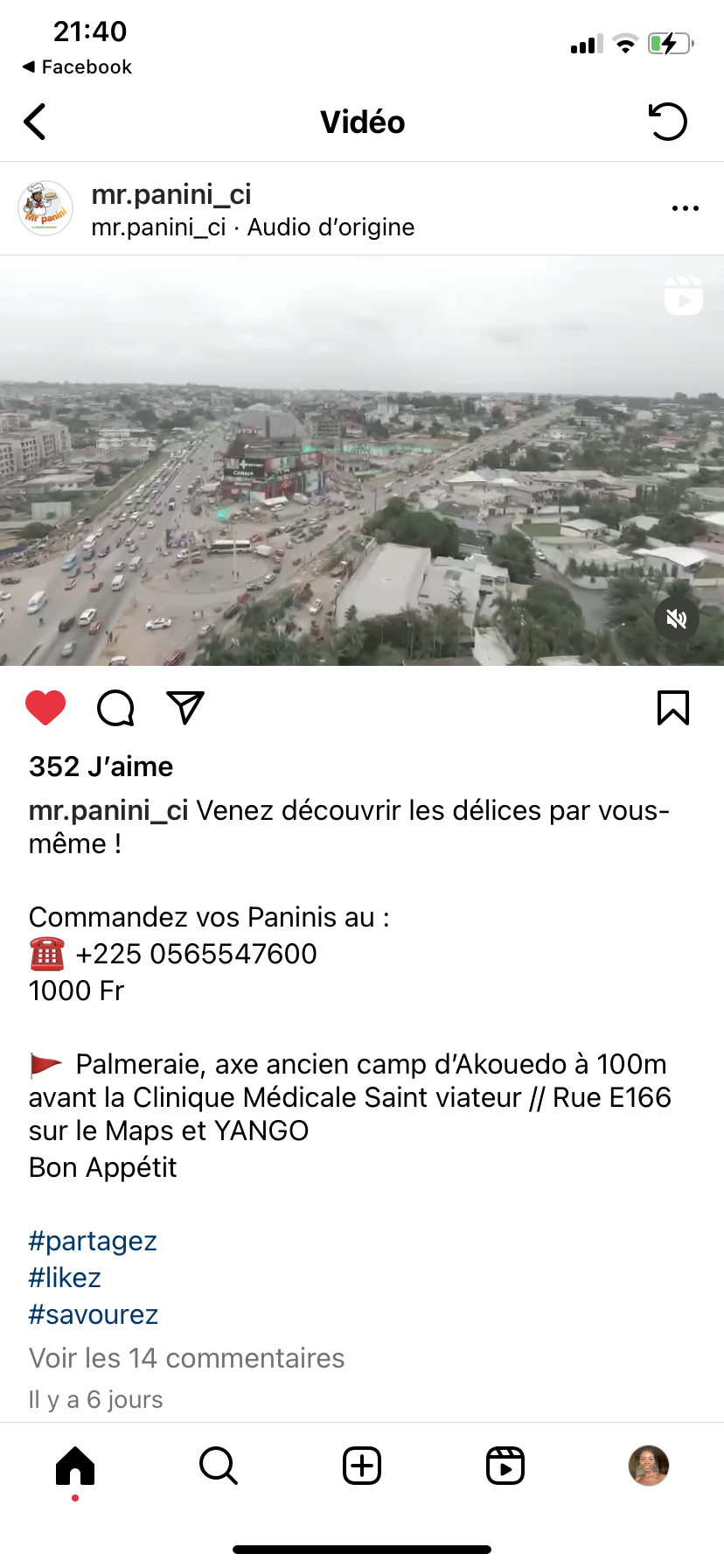Unlike the post with the red heart

click(45, 708)
